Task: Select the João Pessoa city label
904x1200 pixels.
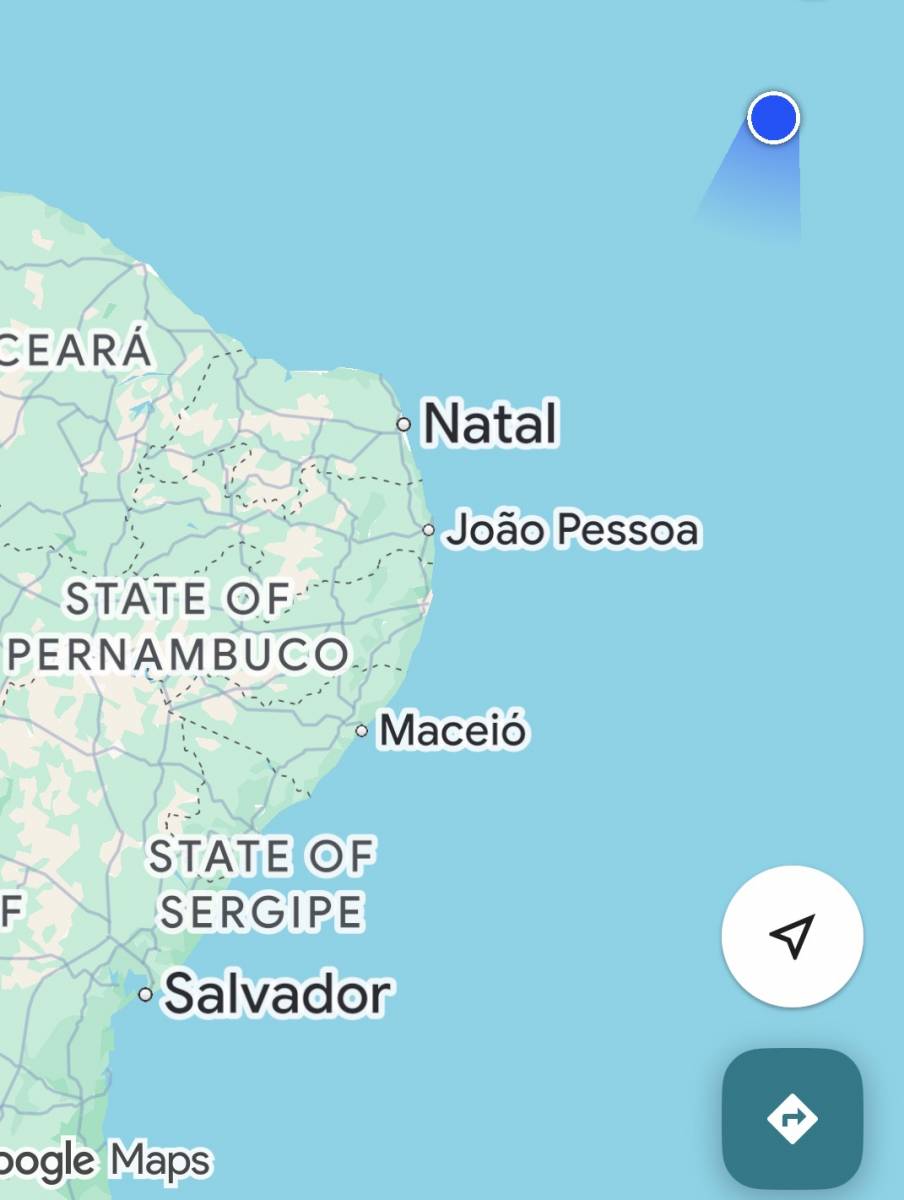Action: pyautogui.click(x=571, y=529)
